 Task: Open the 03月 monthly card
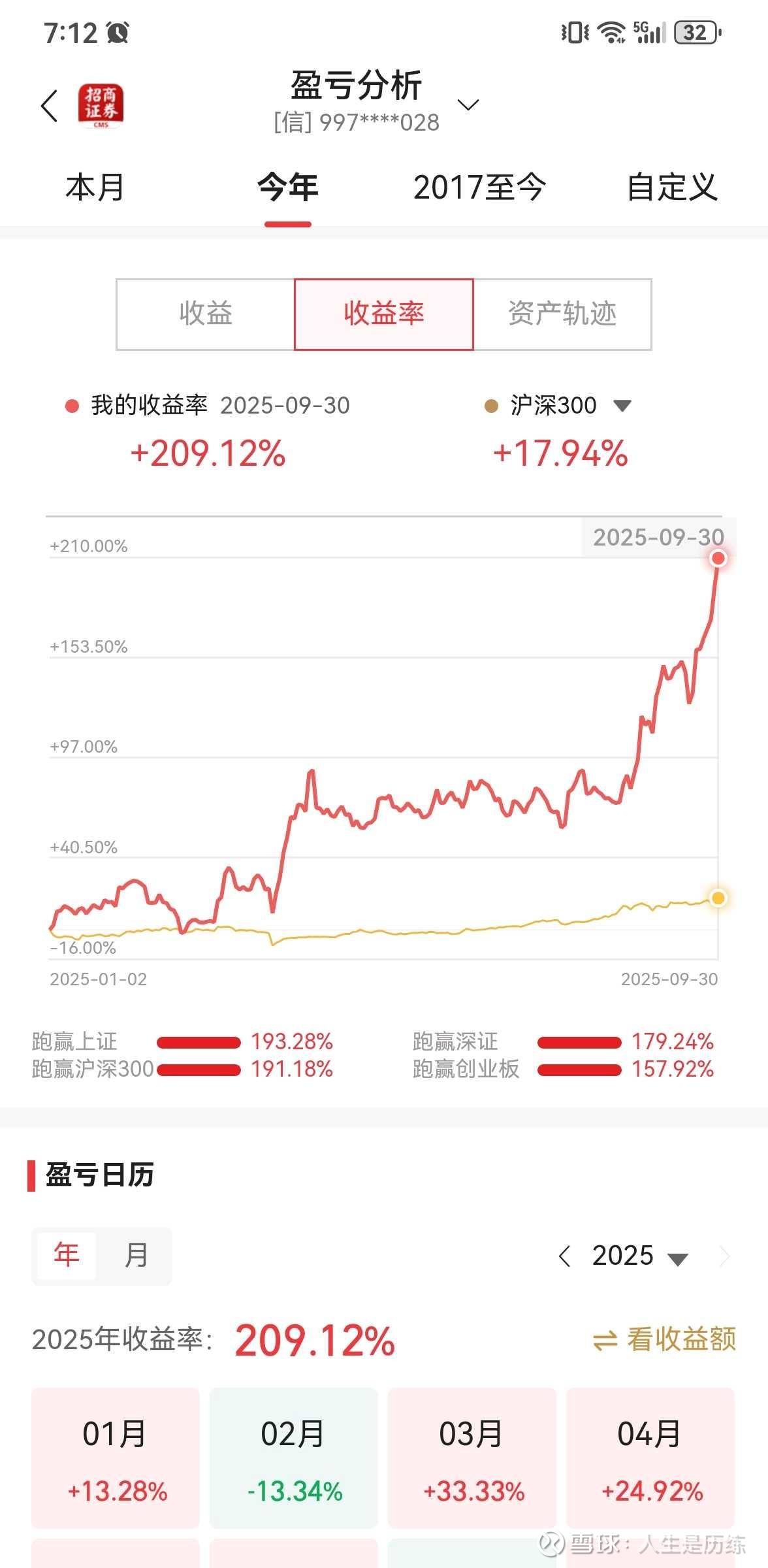point(472,1457)
